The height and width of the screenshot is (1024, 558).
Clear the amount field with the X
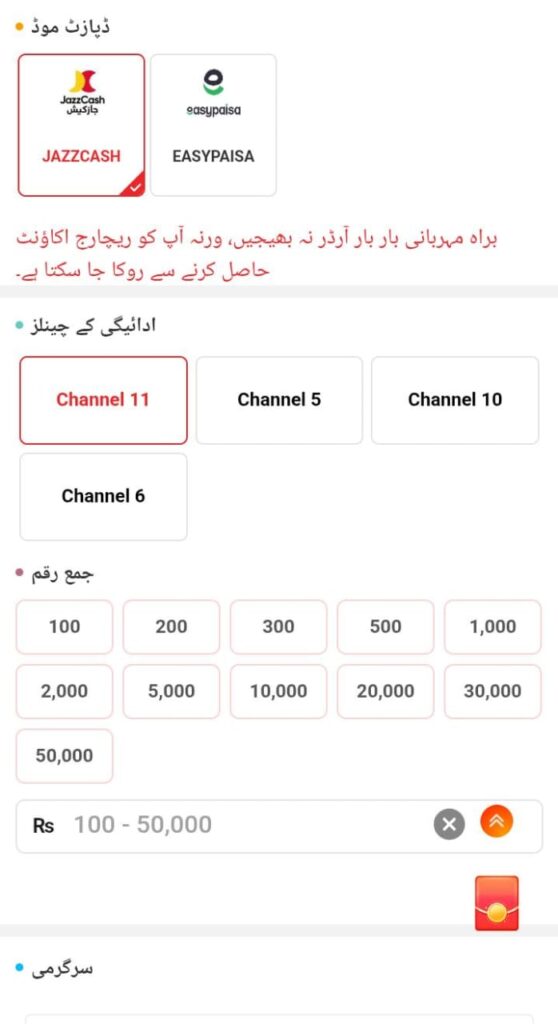click(x=449, y=825)
